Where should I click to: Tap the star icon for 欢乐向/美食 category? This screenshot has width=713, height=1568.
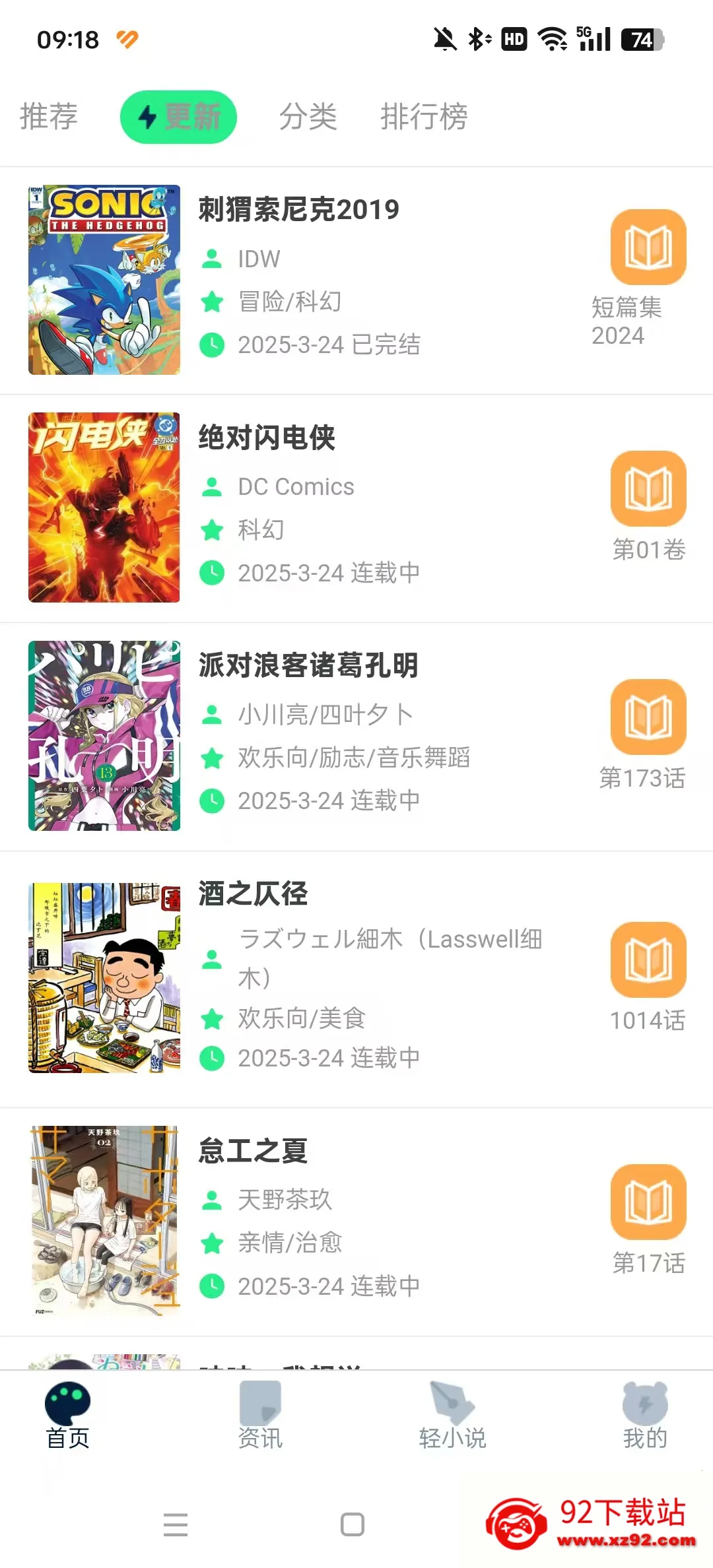(x=212, y=1018)
